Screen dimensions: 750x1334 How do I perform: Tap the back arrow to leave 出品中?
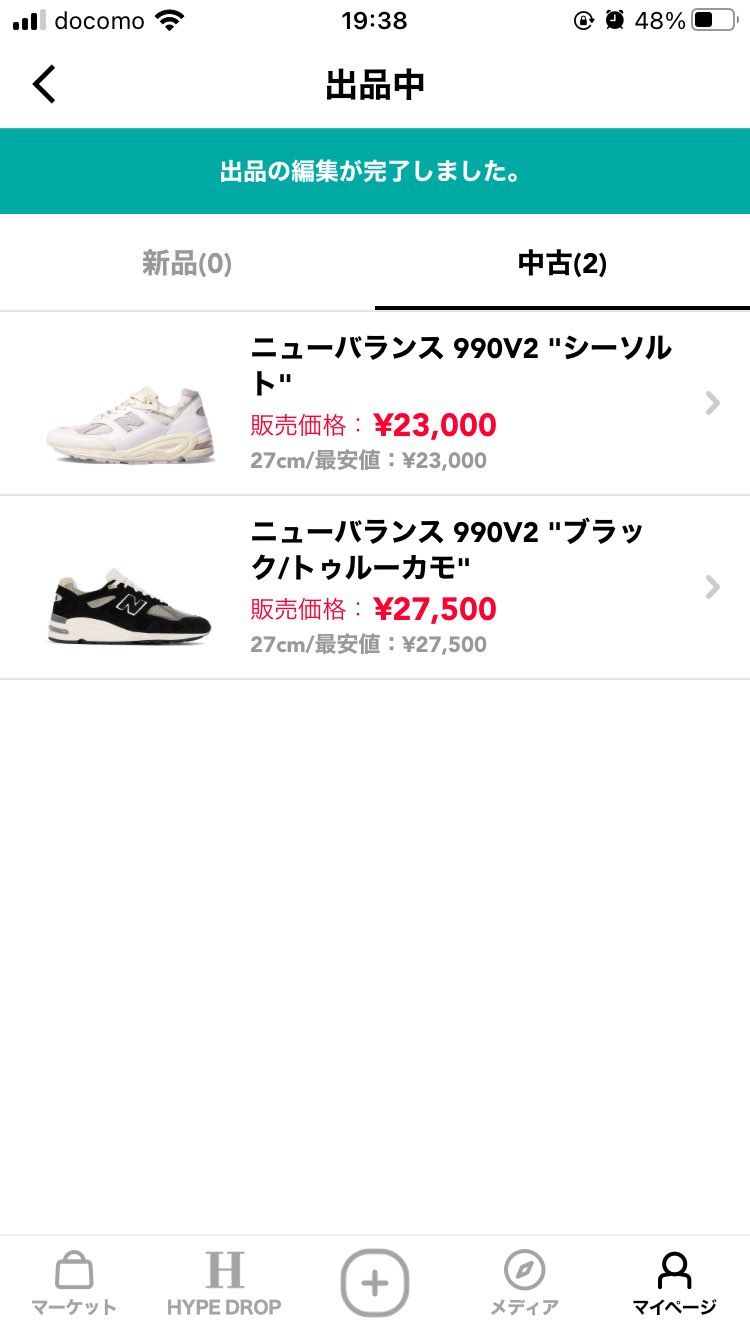pos(43,84)
